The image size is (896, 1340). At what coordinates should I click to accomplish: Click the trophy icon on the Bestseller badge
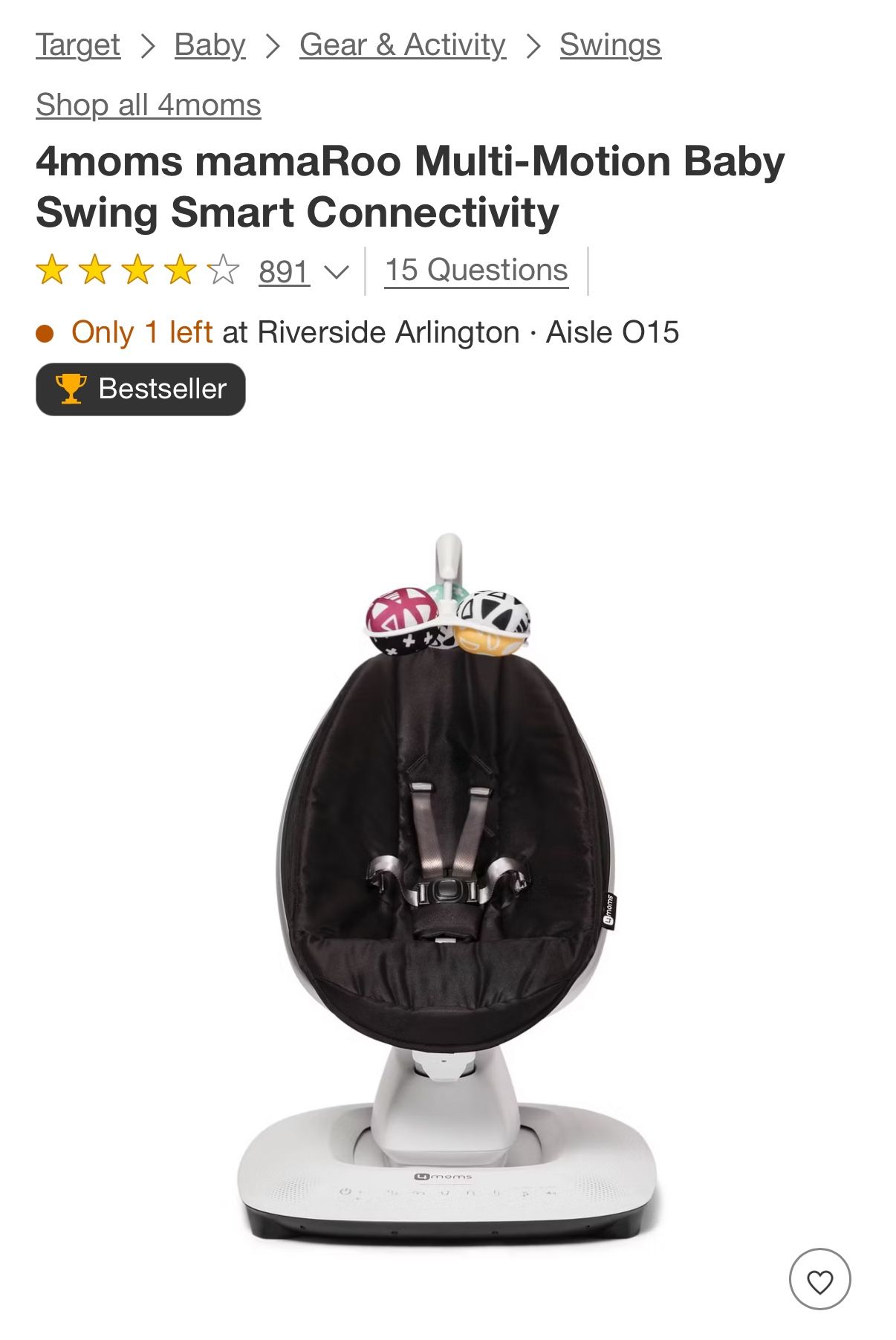pyautogui.click(x=72, y=388)
